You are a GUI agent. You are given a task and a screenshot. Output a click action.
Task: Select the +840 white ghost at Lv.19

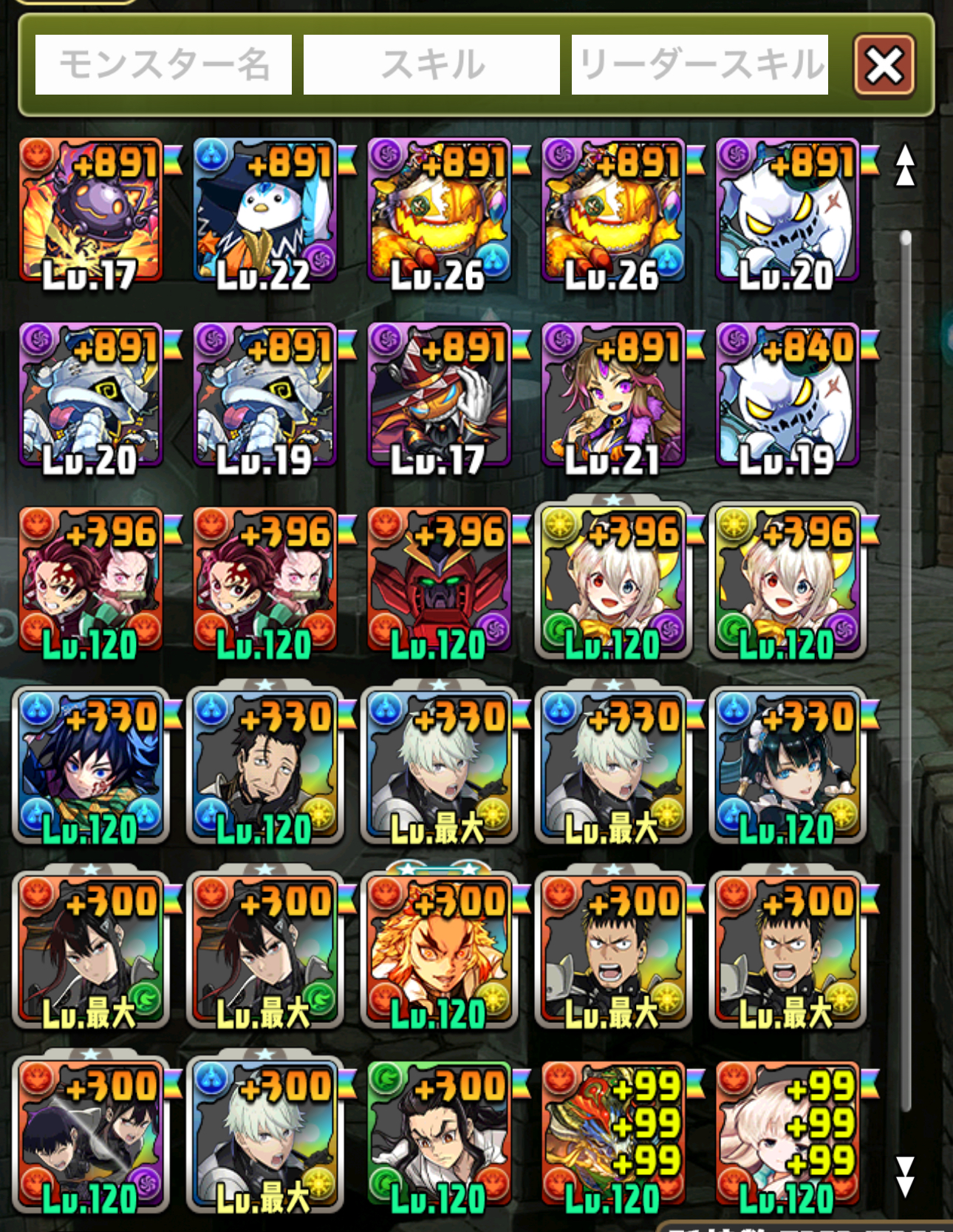click(x=788, y=396)
